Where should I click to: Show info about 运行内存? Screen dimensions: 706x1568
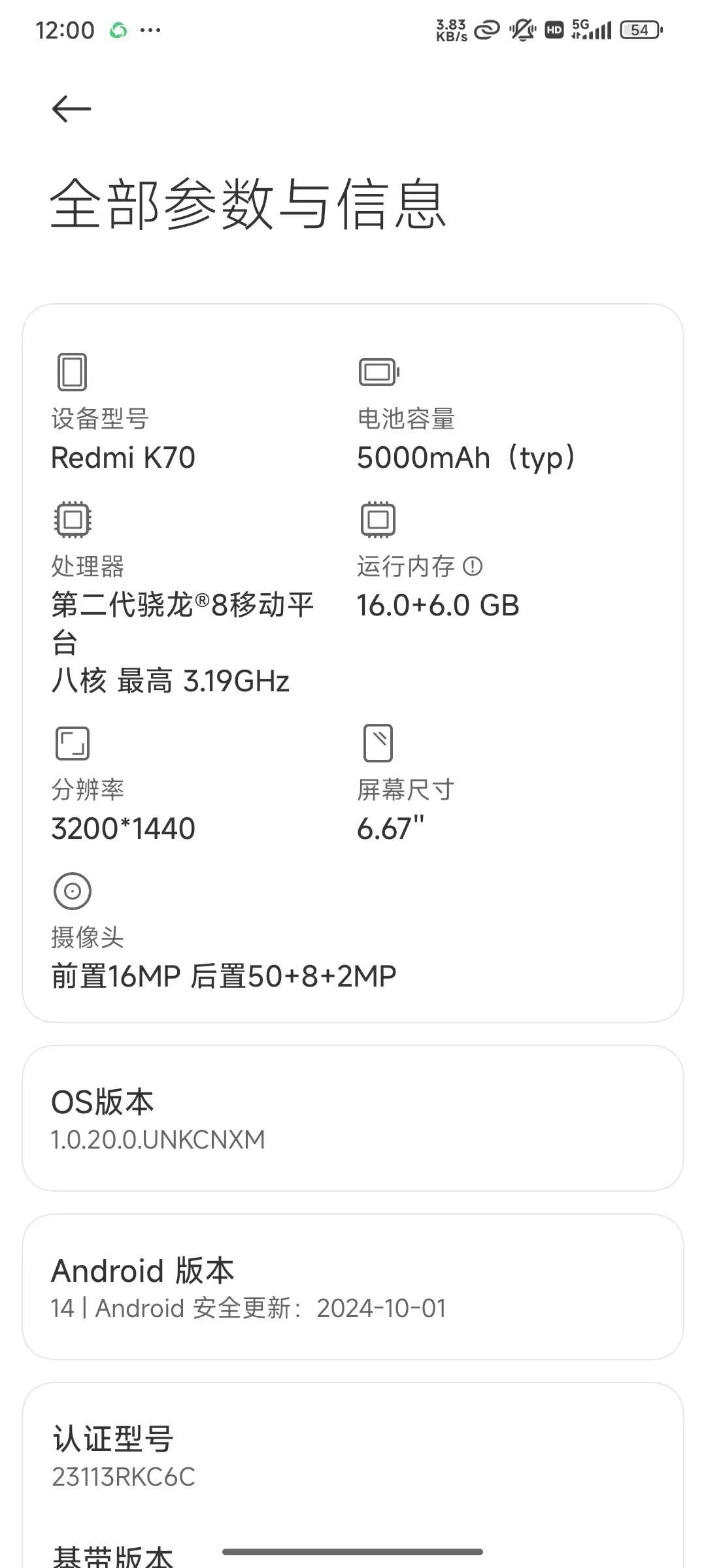point(473,566)
